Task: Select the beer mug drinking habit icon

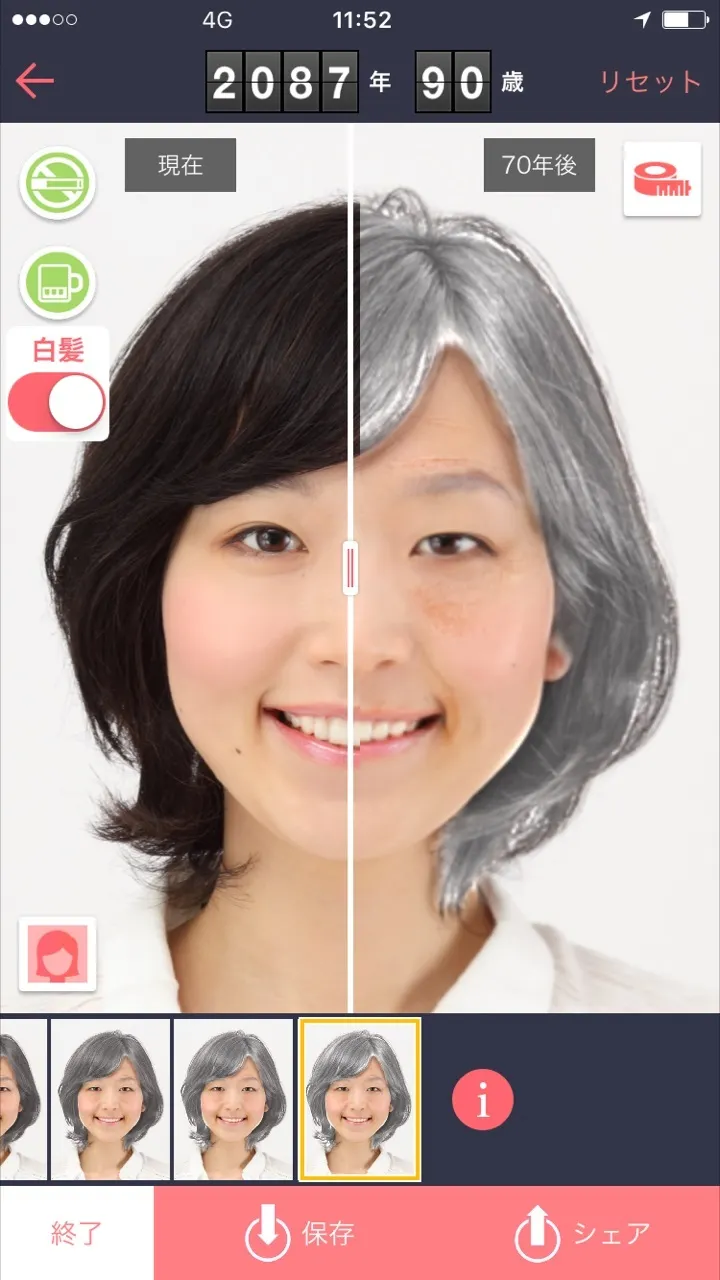Action: [x=57, y=283]
